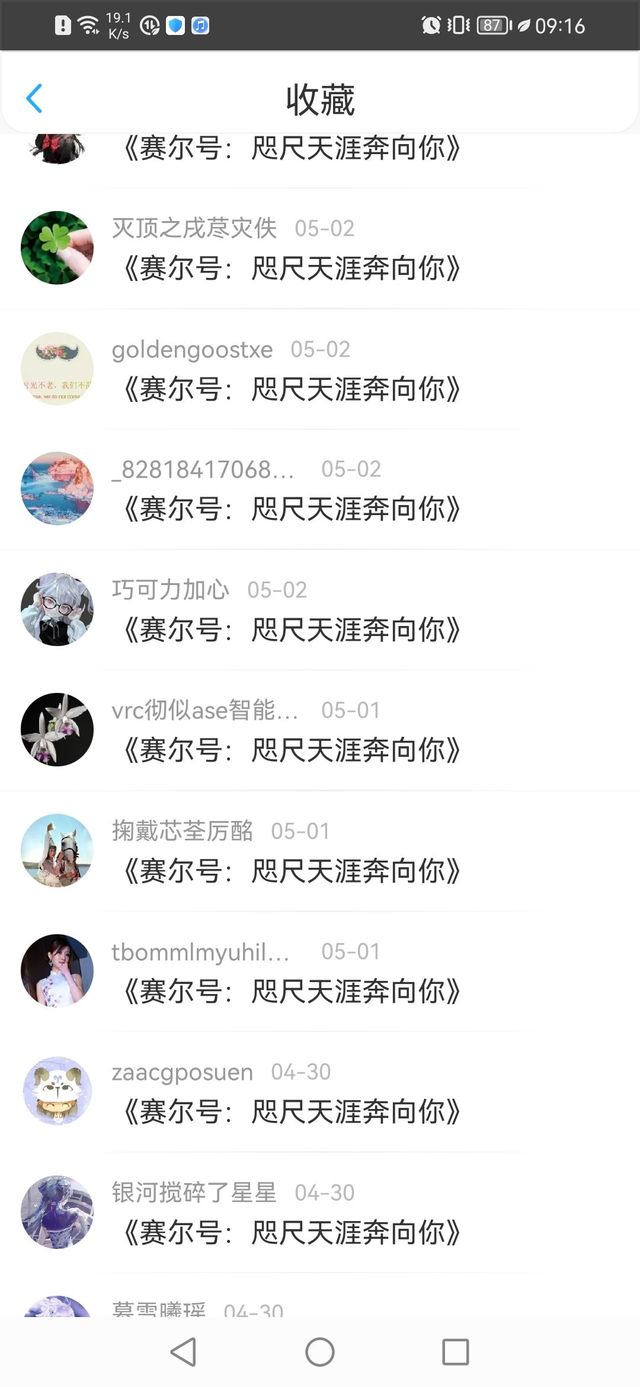Open recent apps from the navigation bar
Screen dimensions: 640x1387
(x=455, y=1352)
